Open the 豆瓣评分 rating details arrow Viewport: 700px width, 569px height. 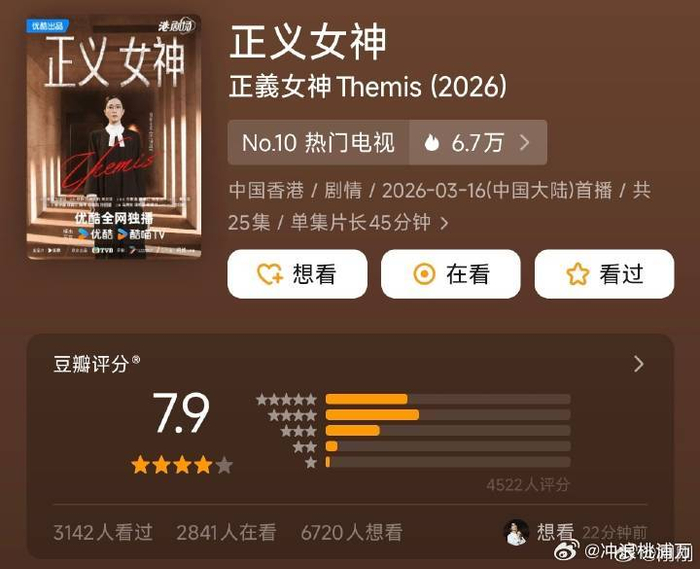[x=639, y=364]
